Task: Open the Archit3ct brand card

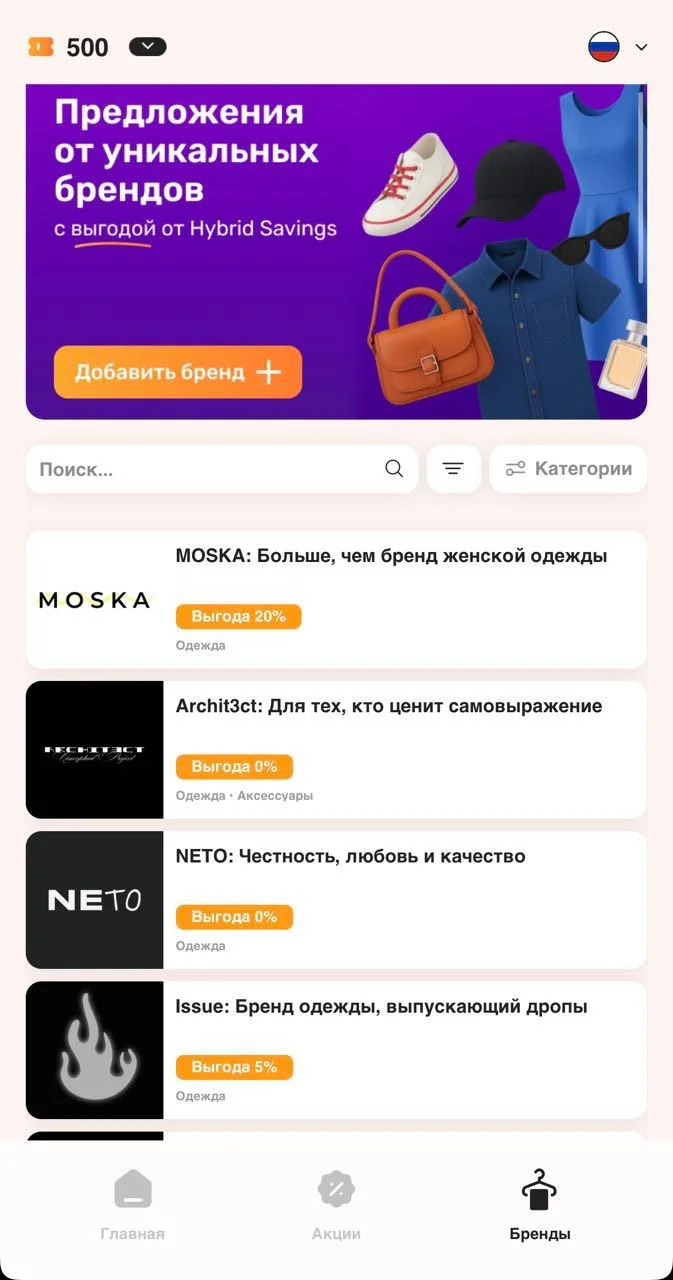Action: [336, 750]
